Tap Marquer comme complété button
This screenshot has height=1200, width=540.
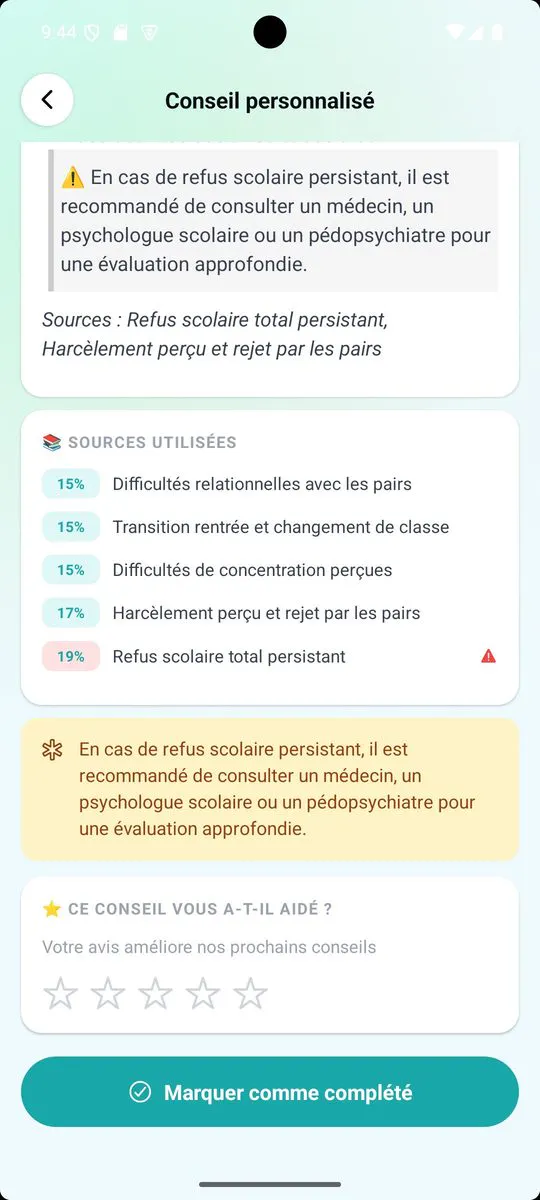pos(270,1092)
